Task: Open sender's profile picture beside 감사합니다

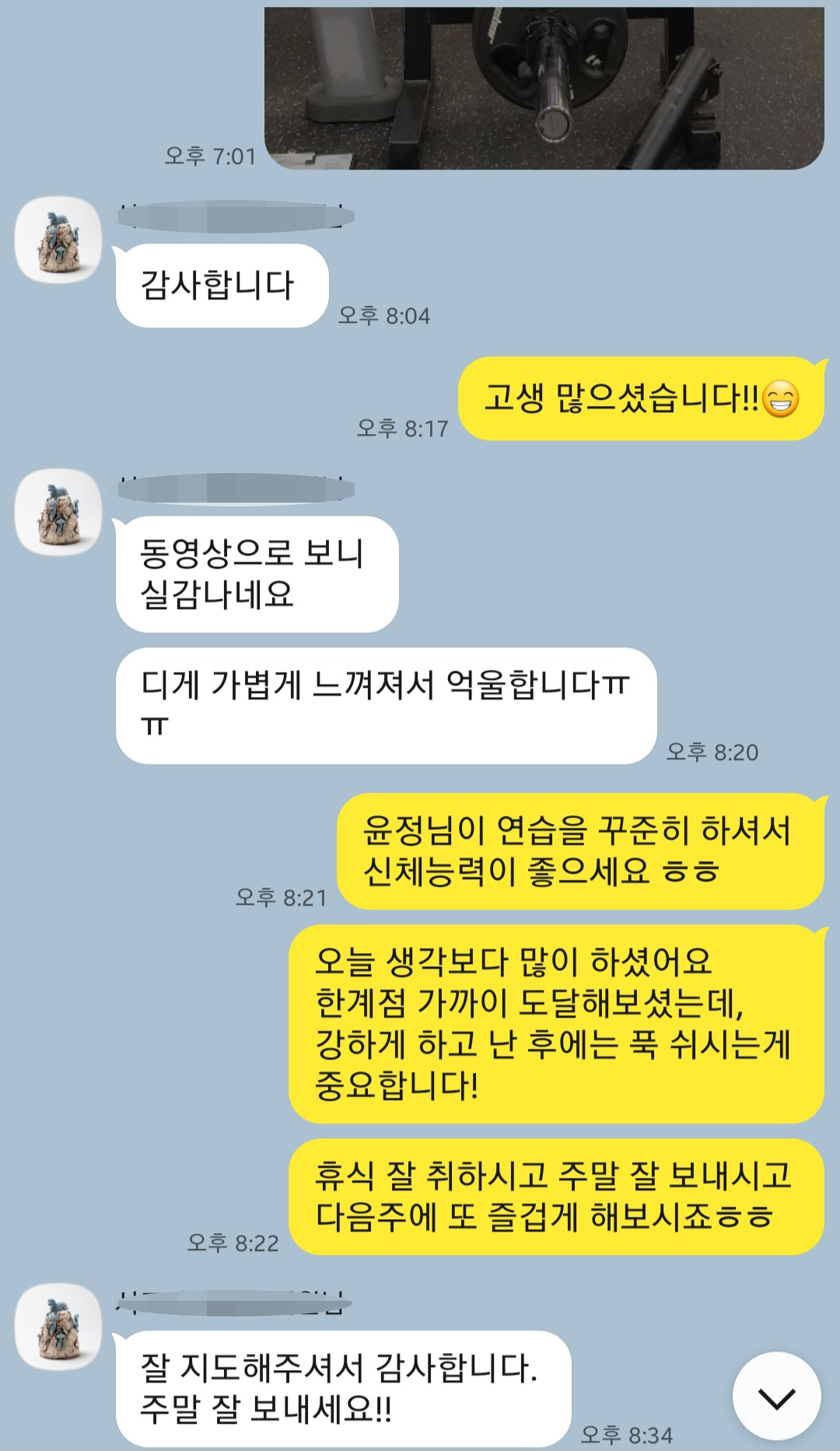Action: point(59,240)
